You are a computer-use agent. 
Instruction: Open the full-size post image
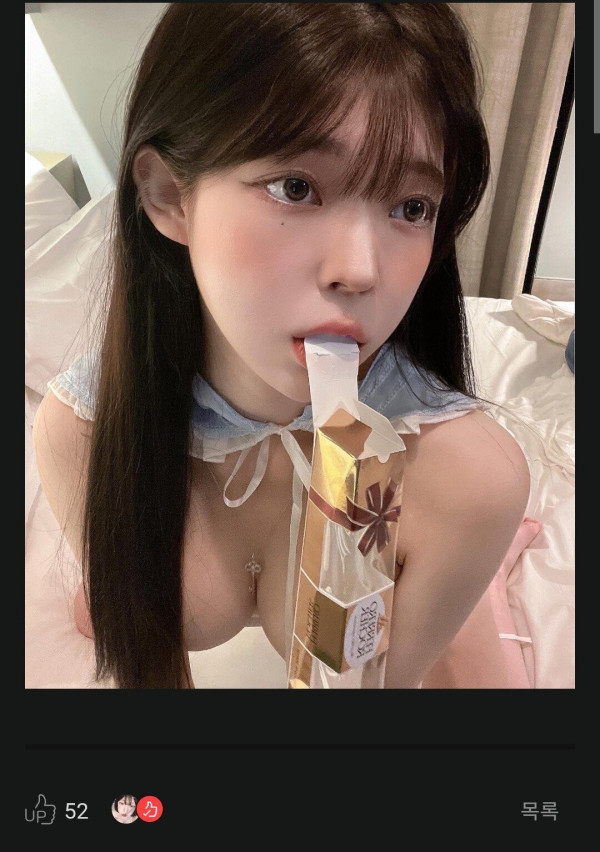[300, 345]
